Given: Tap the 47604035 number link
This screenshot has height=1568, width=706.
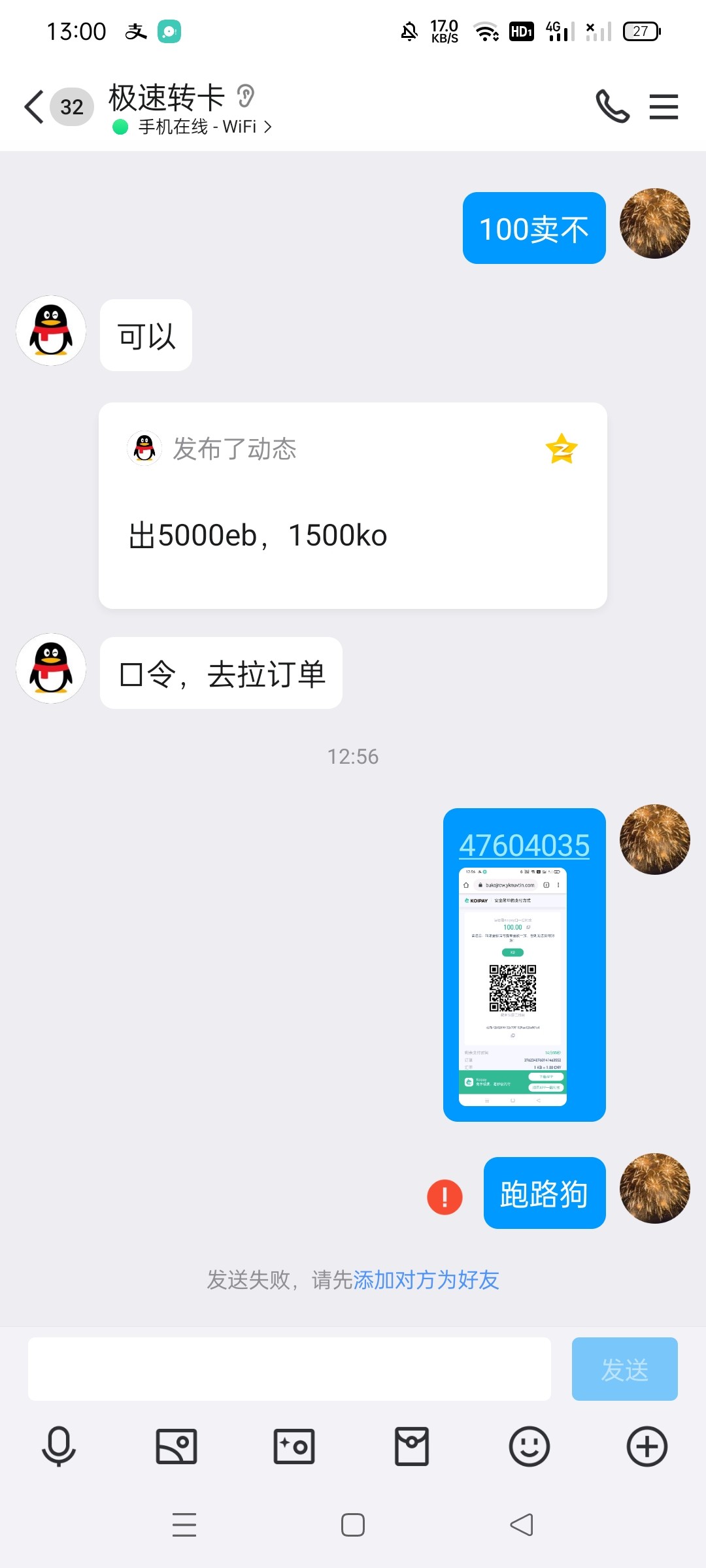Looking at the screenshot, I should click(524, 845).
